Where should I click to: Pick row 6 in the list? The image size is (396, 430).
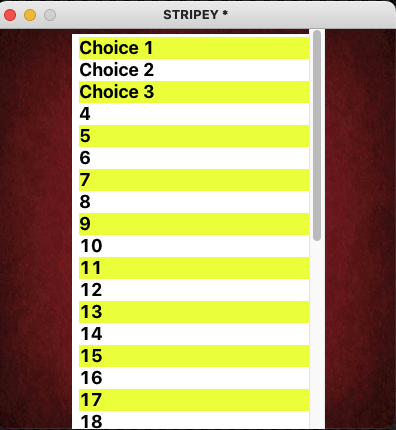194,158
